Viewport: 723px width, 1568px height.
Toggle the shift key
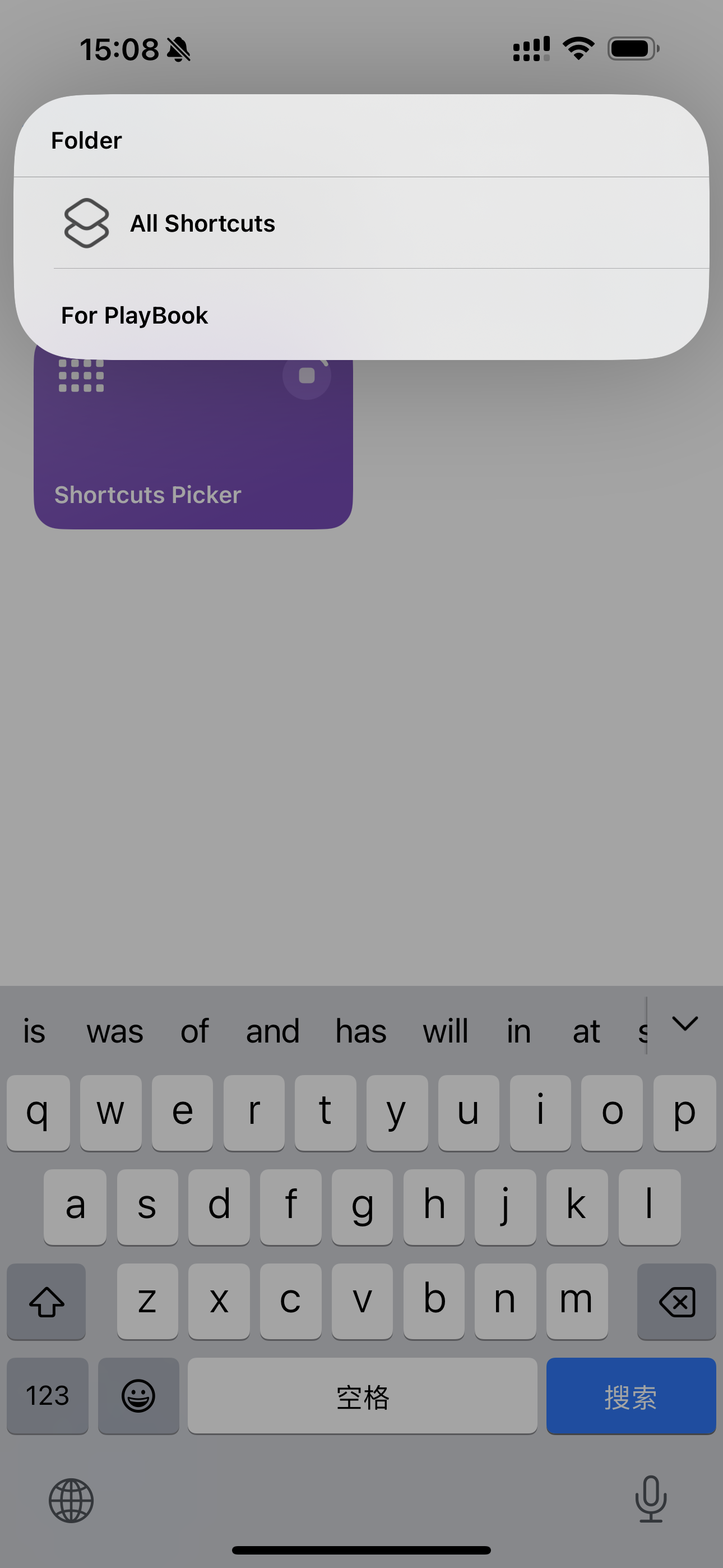pyautogui.click(x=47, y=1302)
